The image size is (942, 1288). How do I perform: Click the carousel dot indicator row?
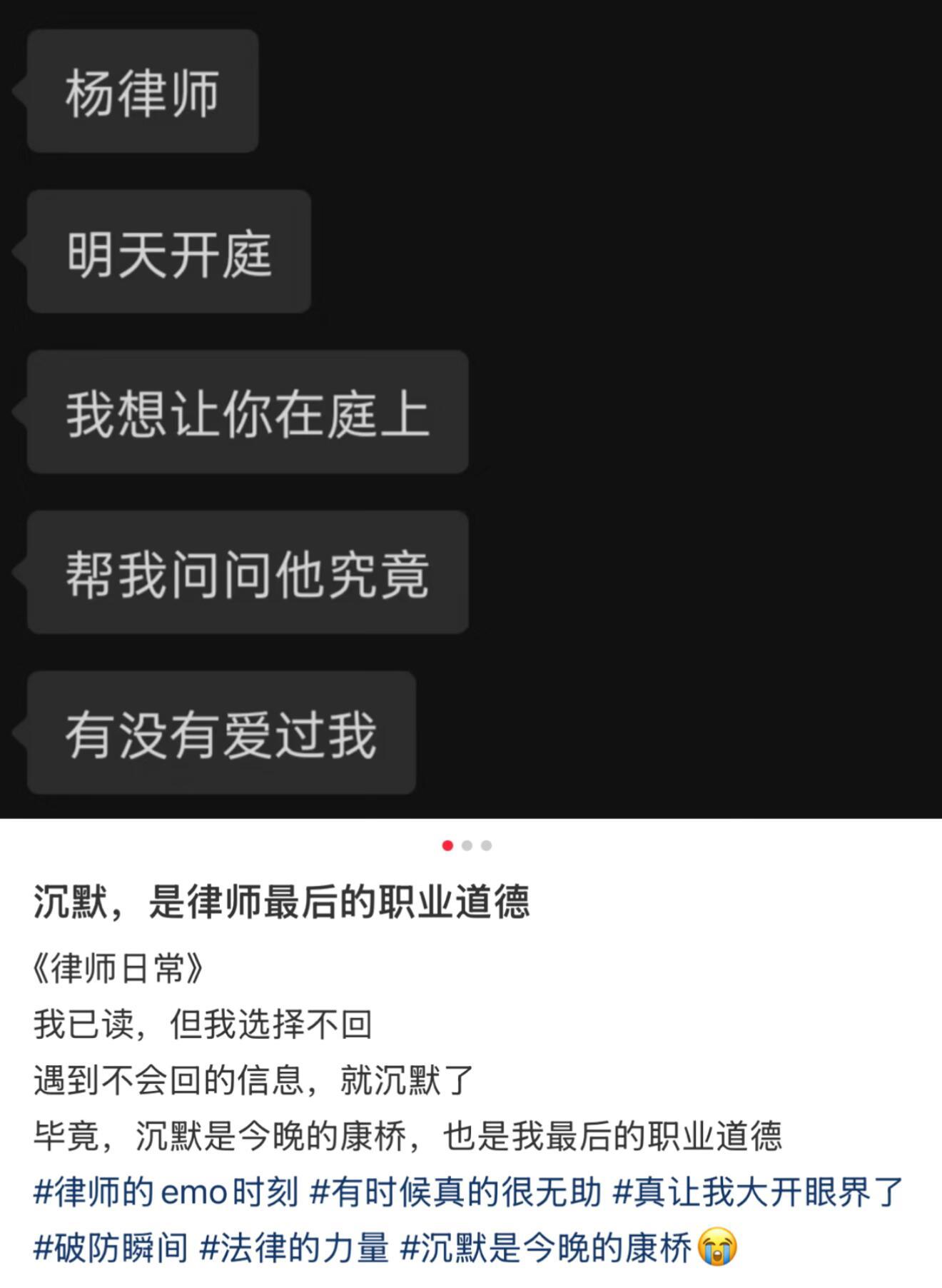click(468, 845)
